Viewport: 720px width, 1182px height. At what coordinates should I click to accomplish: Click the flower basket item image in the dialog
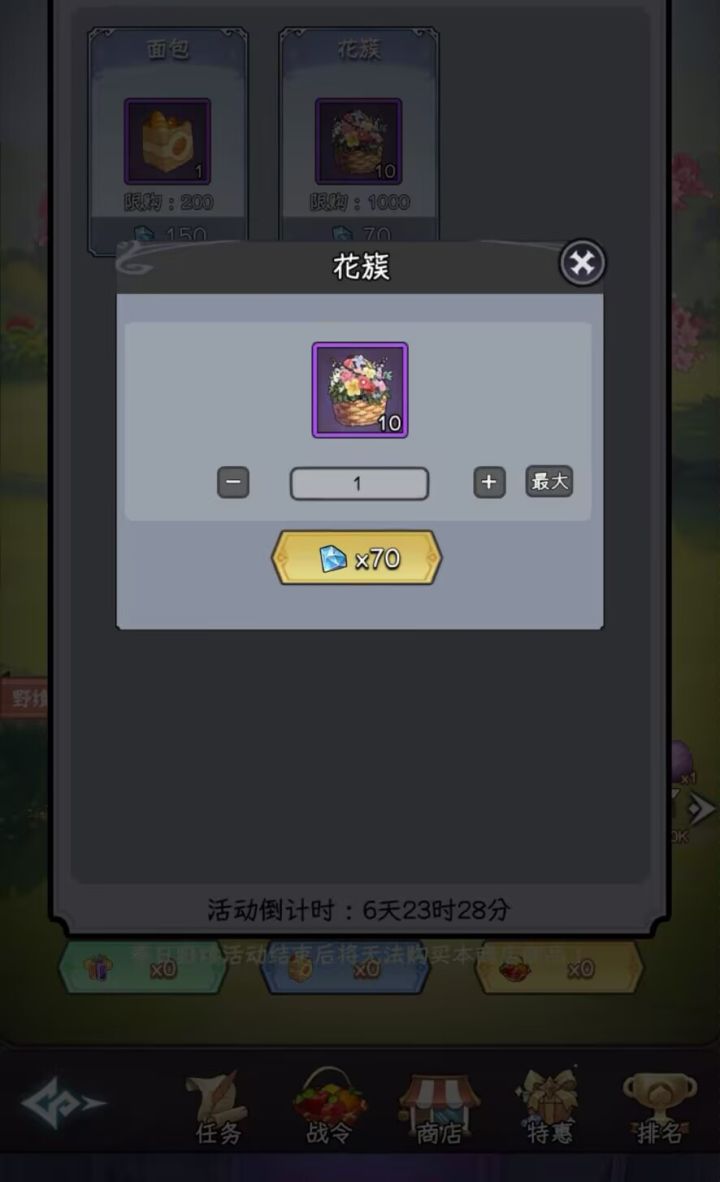pos(359,389)
